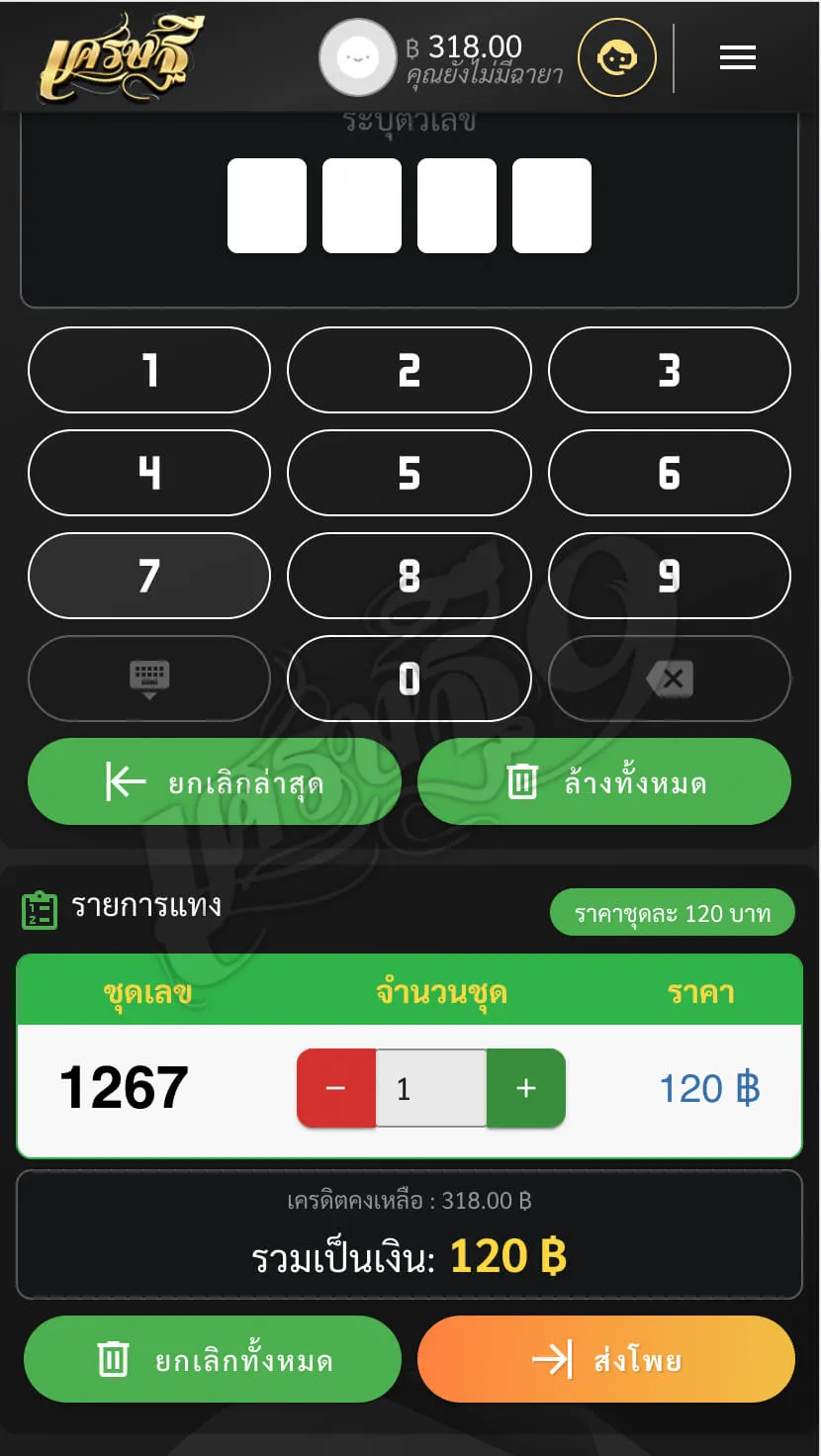Tap the keyboard icon key
Image resolution: width=821 pixels, height=1456 pixels.
point(149,679)
